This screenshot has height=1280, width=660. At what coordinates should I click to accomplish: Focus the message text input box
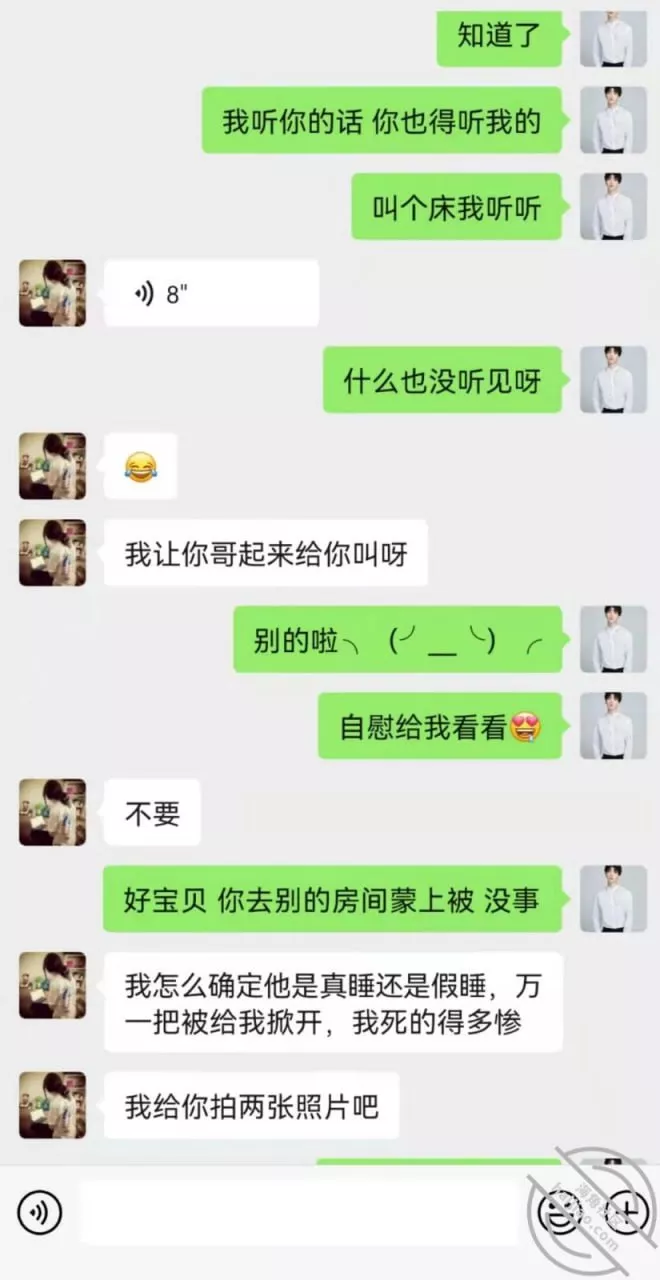pyautogui.click(x=299, y=1213)
